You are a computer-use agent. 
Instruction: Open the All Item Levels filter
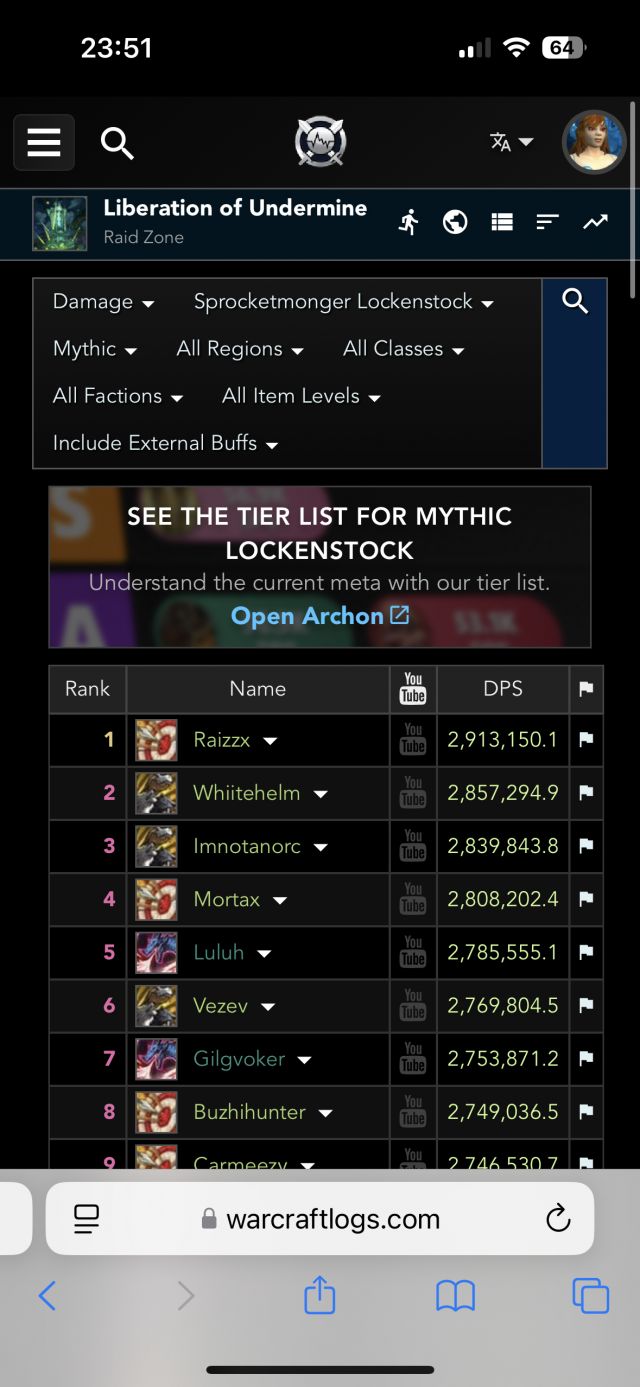point(301,396)
